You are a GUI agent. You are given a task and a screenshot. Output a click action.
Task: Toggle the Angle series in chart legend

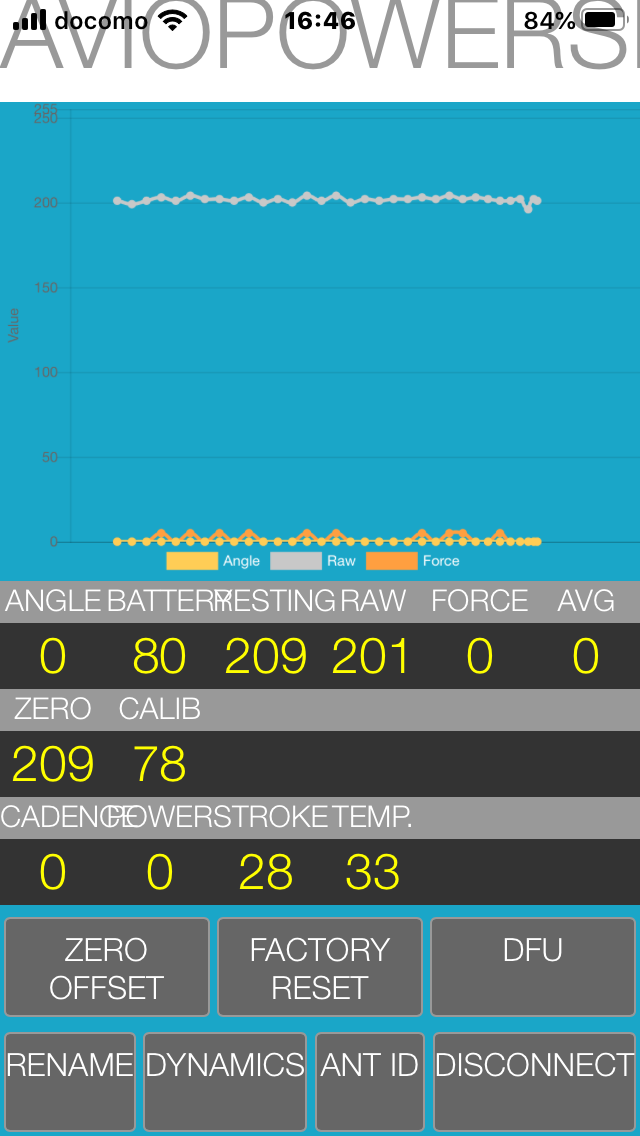click(x=213, y=561)
